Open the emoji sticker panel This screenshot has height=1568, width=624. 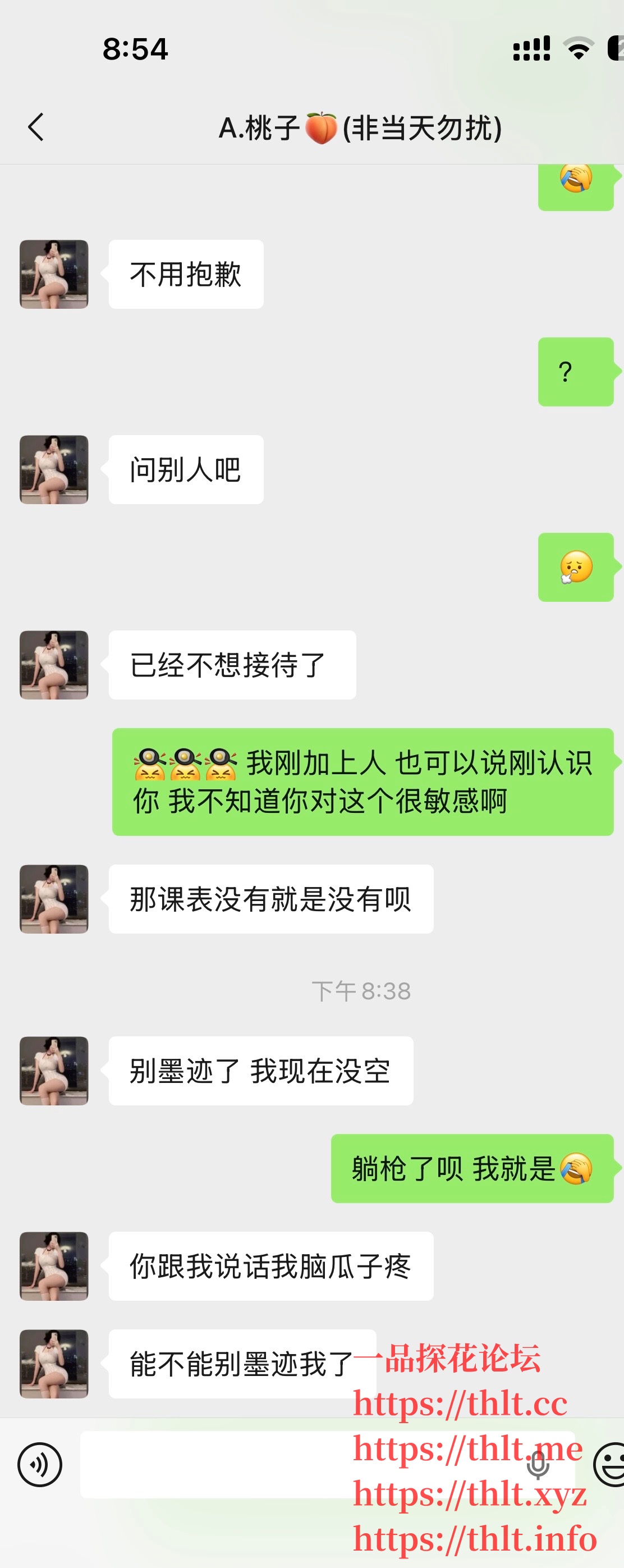610,1464
